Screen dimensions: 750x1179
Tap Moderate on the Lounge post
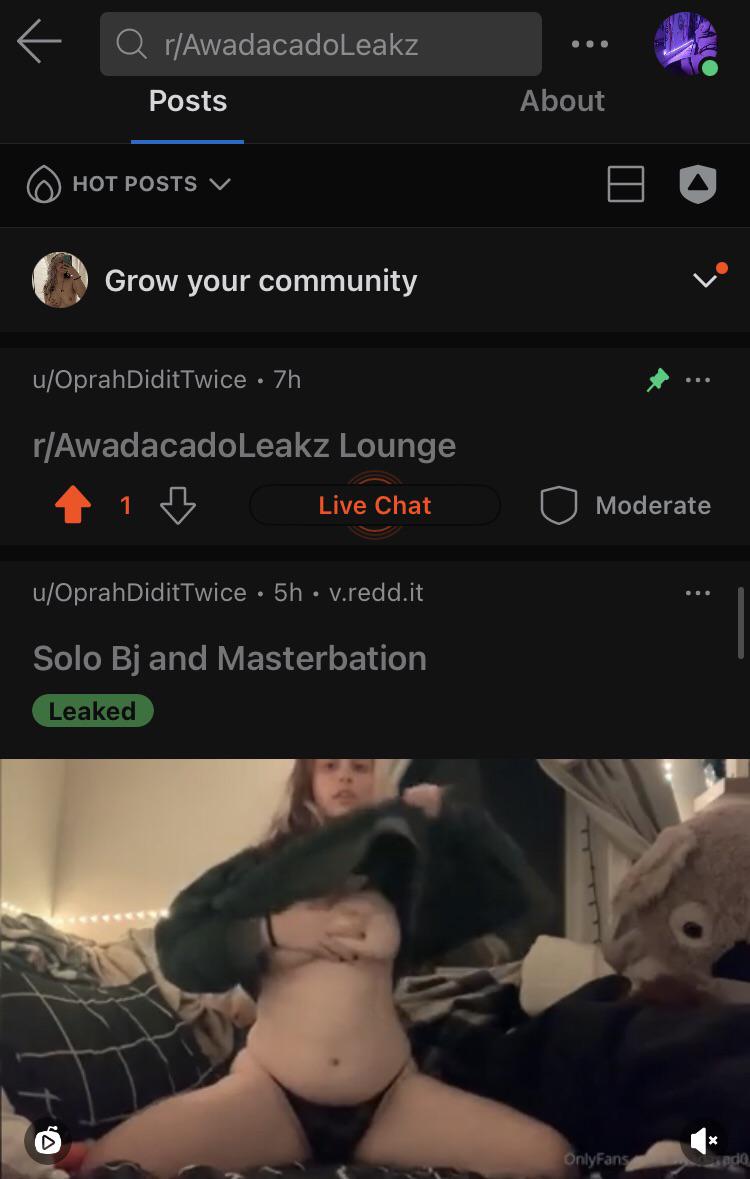[x=625, y=505]
